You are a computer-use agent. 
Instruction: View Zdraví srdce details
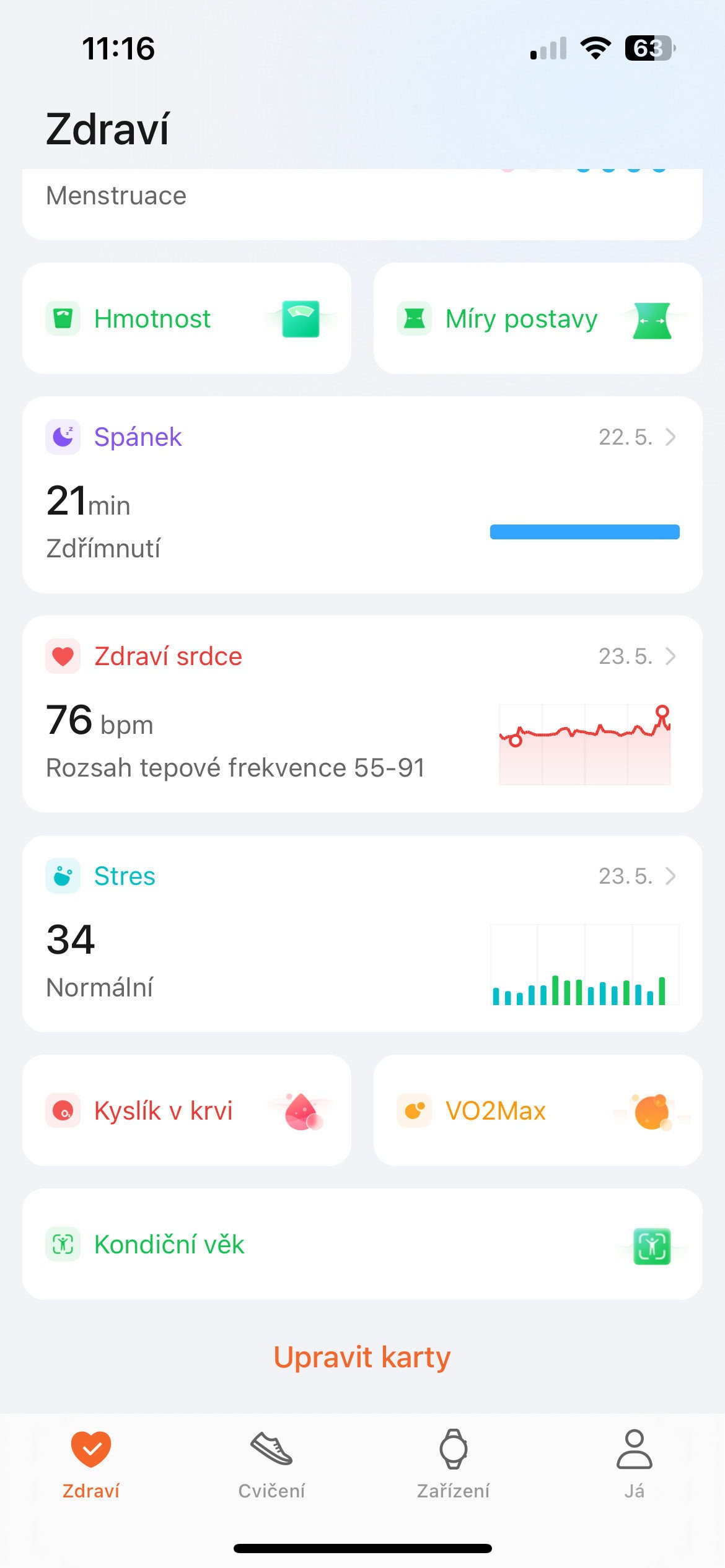point(362,714)
